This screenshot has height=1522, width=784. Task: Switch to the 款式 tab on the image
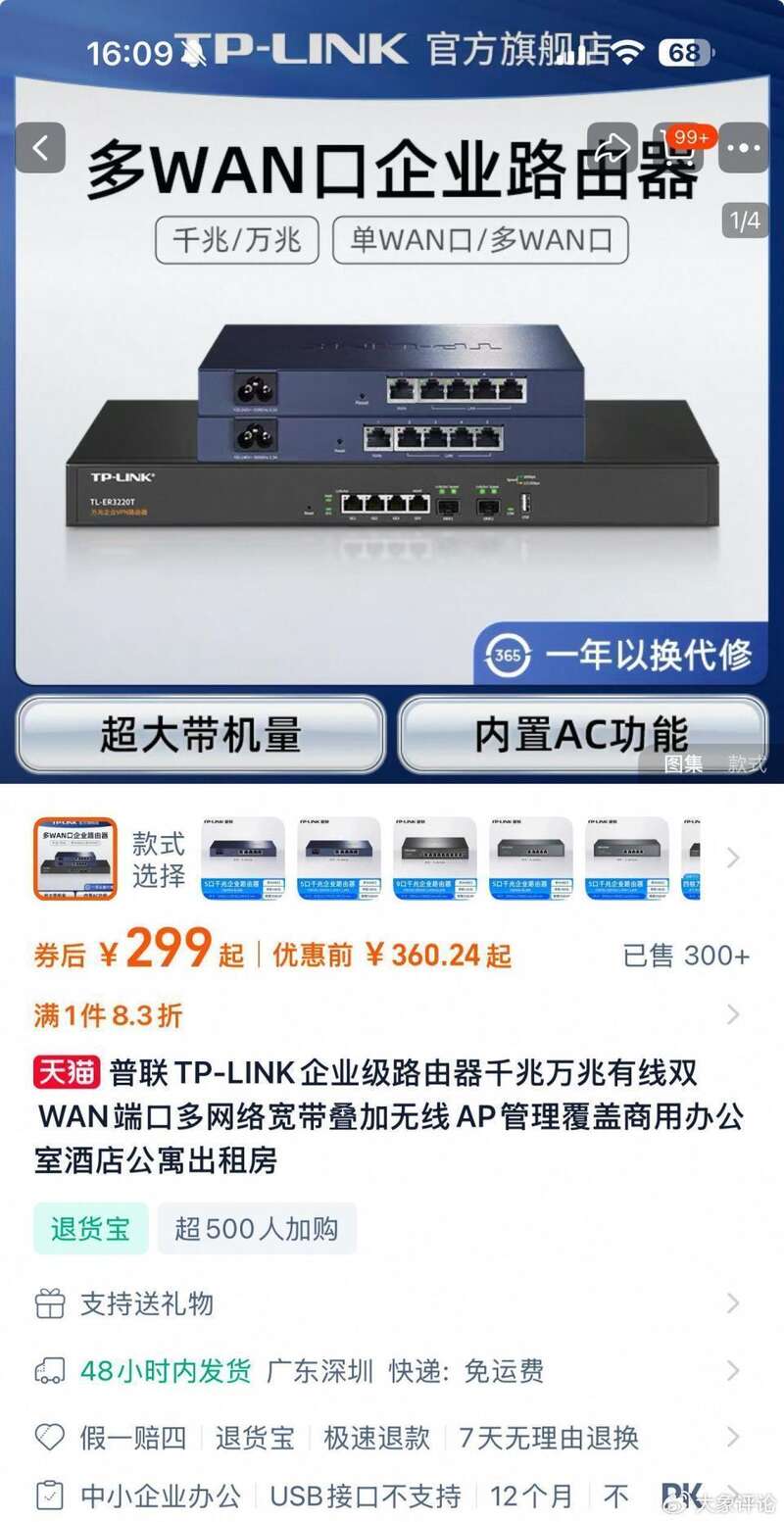coord(746,763)
